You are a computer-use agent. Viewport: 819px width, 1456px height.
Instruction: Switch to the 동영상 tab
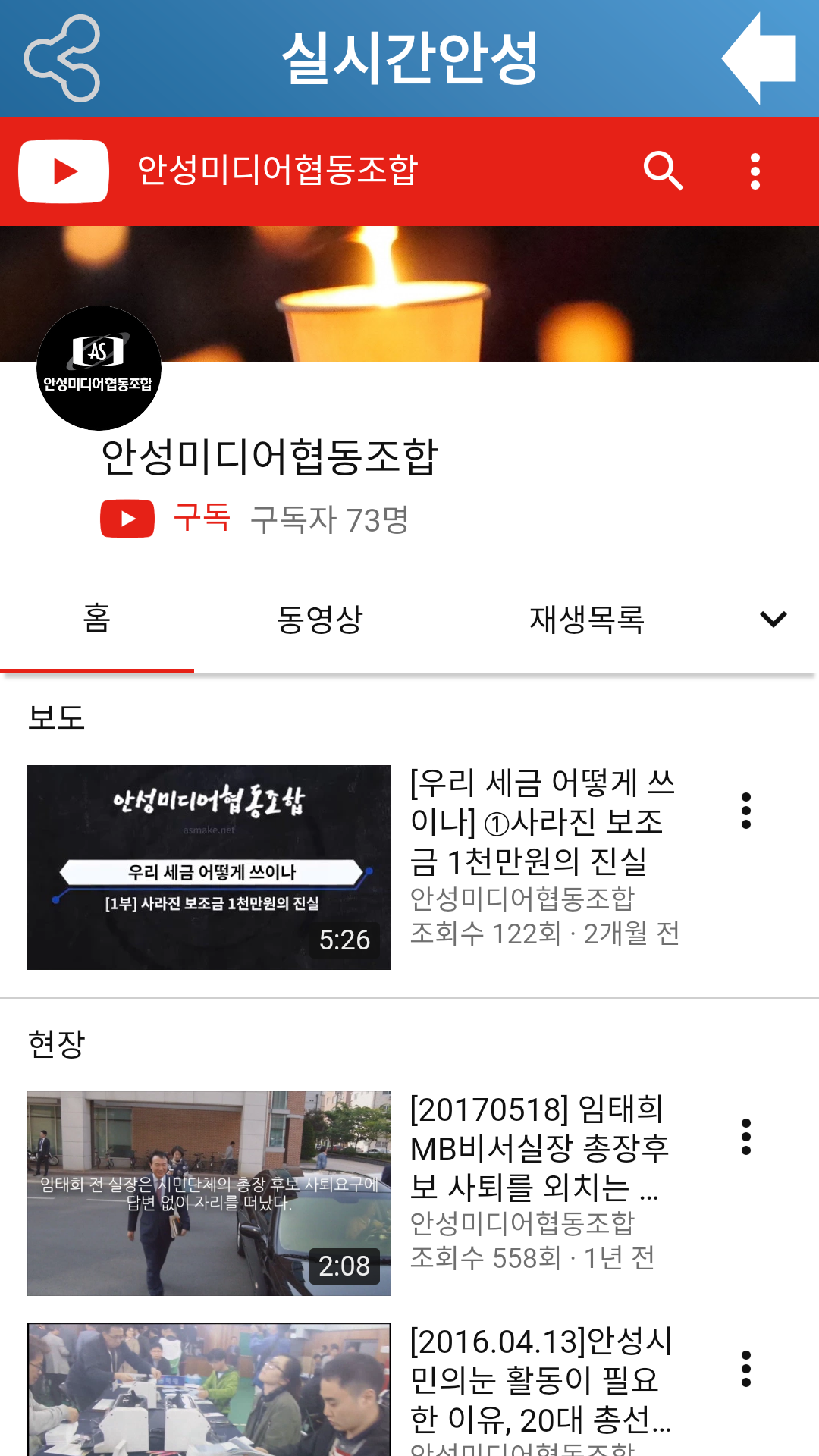pyautogui.click(x=320, y=620)
